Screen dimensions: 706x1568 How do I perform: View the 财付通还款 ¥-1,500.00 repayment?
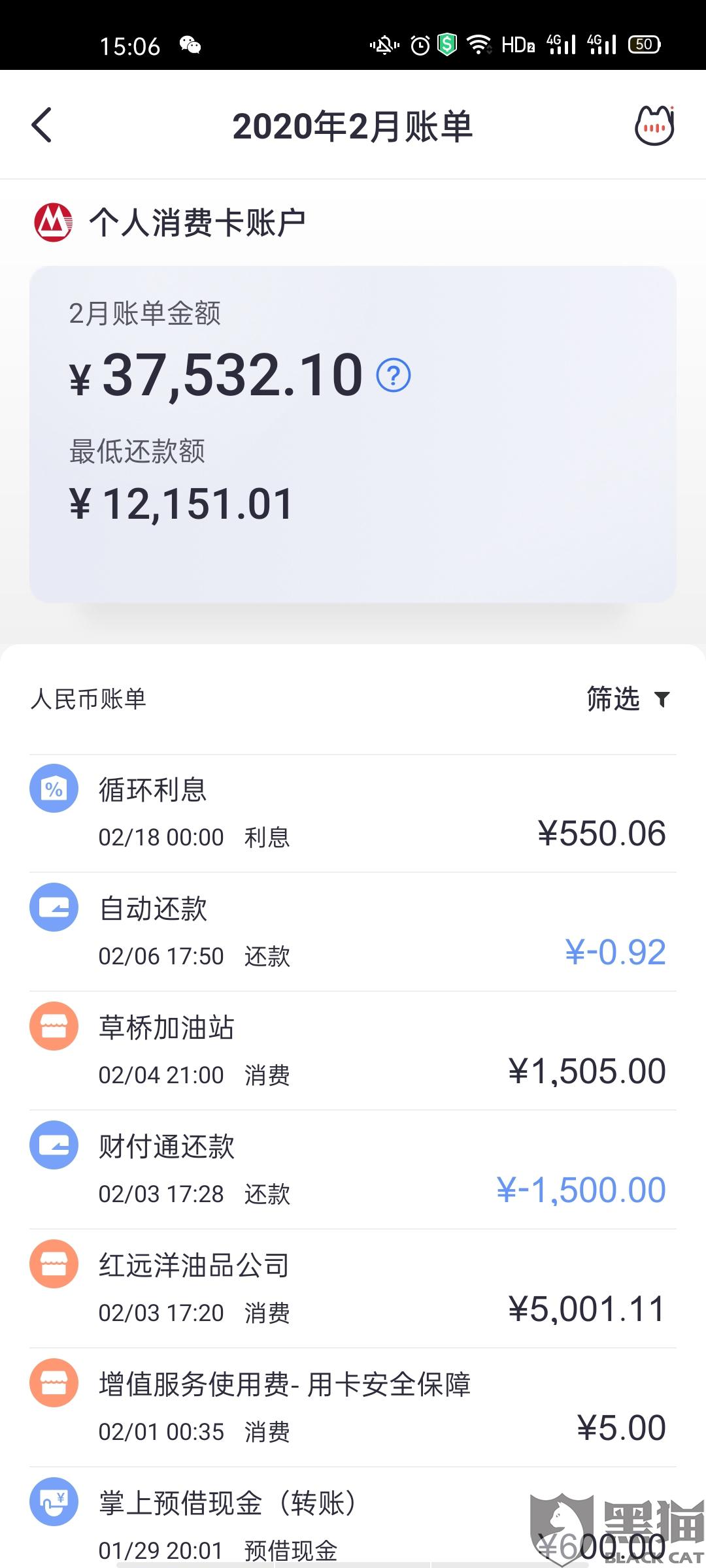(x=353, y=1170)
